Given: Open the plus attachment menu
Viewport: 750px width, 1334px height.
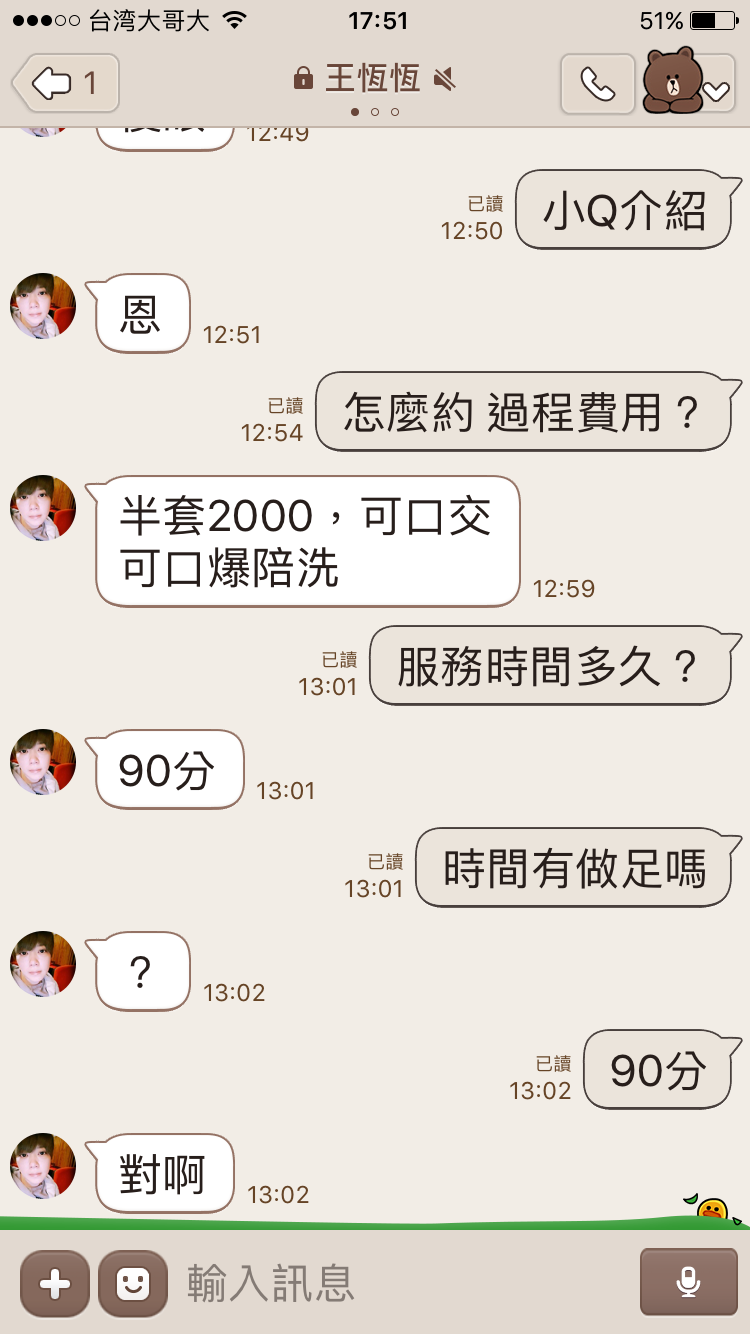Looking at the screenshot, I should (x=55, y=1283).
